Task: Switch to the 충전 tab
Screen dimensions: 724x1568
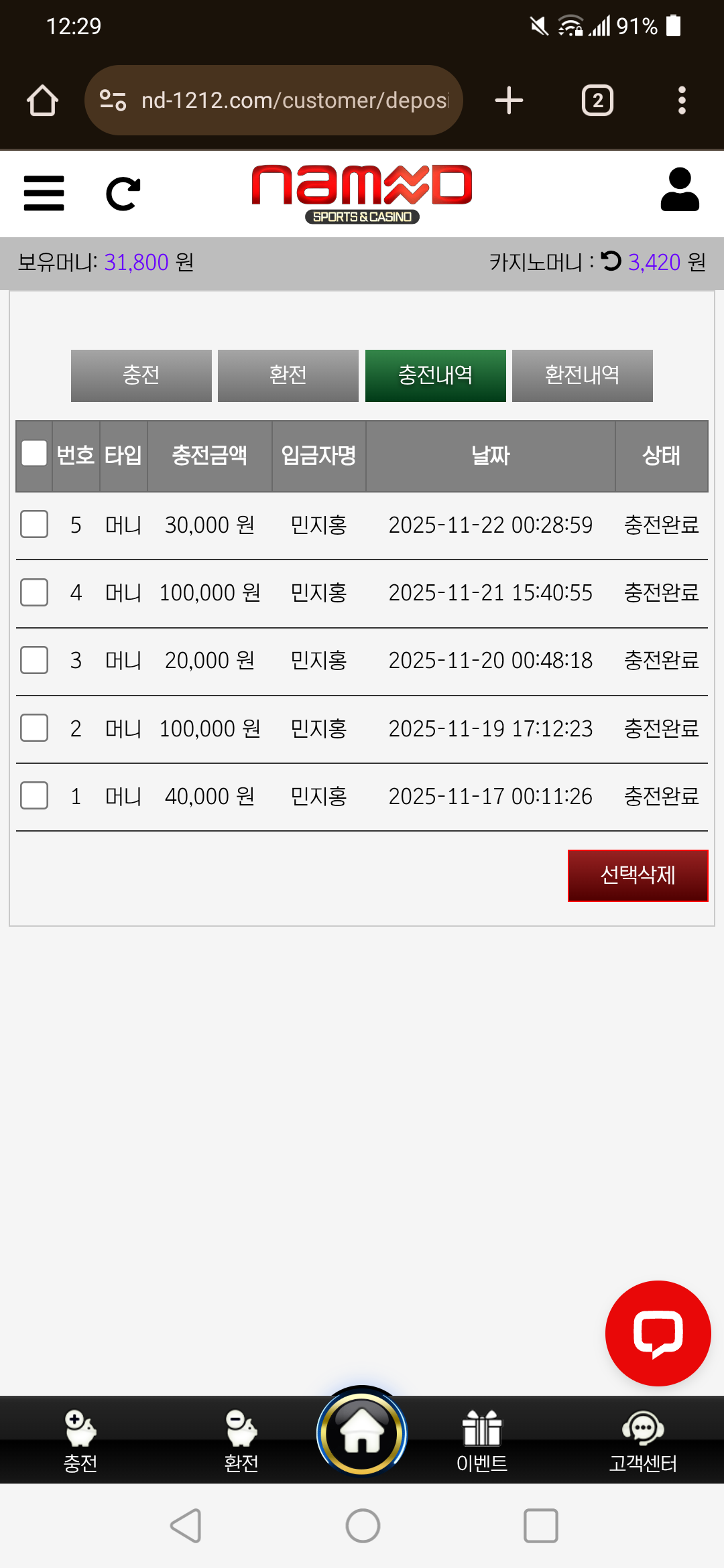Action: [141, 376]
